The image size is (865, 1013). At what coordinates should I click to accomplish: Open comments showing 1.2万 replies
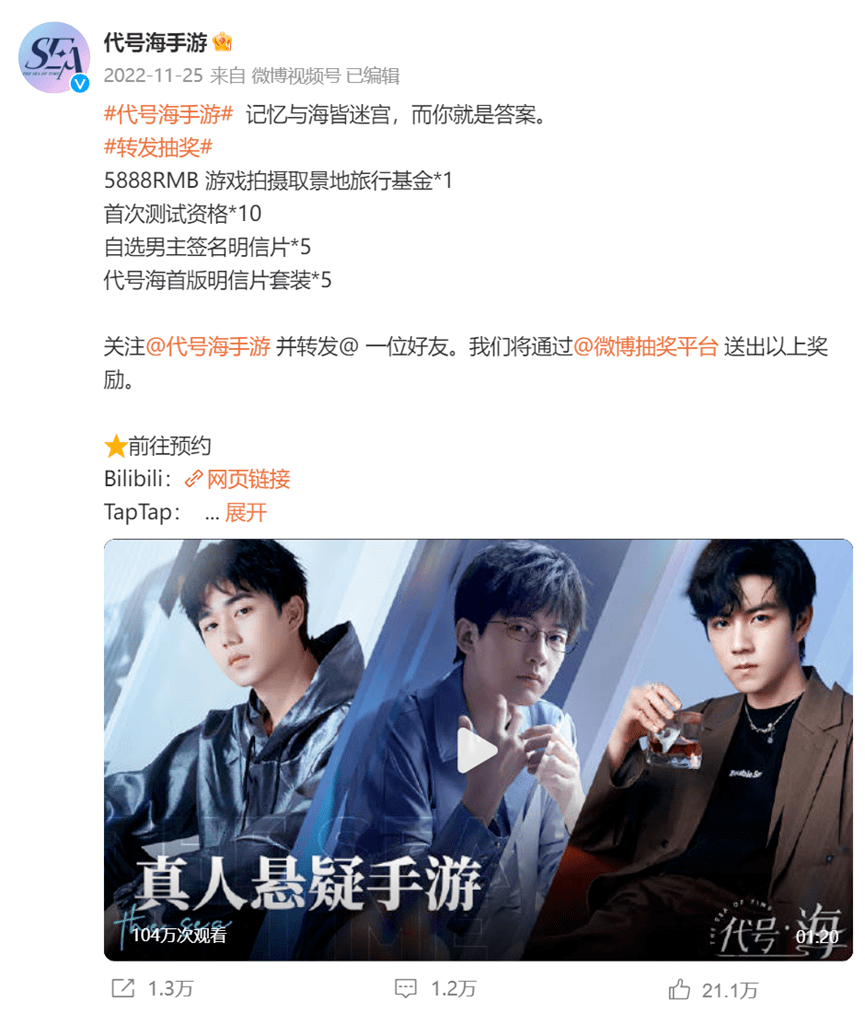(436, 989)
